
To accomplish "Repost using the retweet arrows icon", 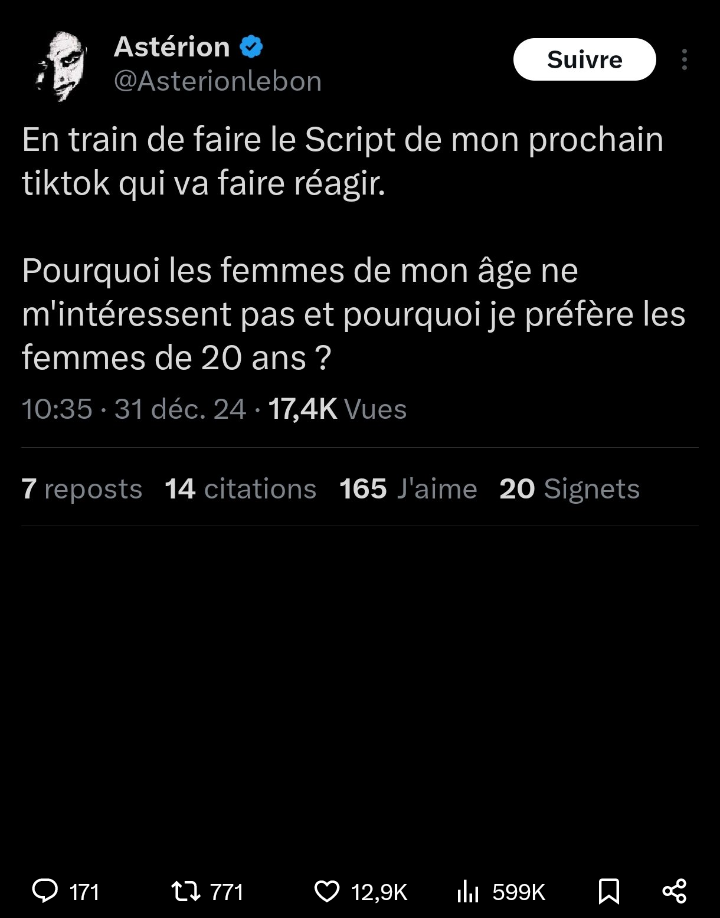I will (x=187, y=891).
